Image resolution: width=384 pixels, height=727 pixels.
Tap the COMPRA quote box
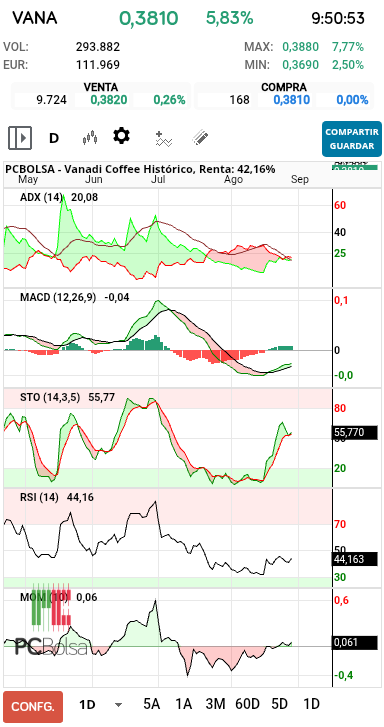[284, 95]
